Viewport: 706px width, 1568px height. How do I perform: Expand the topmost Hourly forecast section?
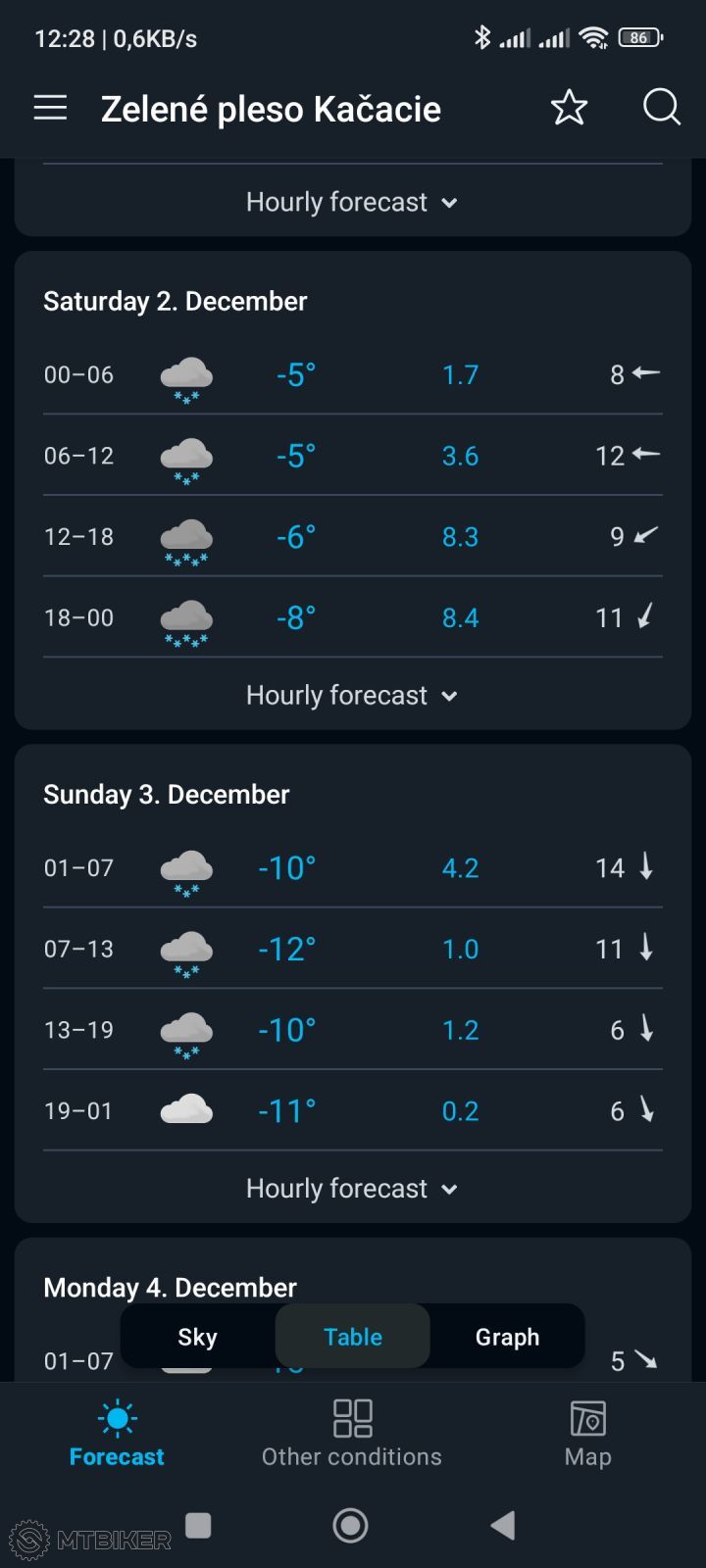[351, 202]
